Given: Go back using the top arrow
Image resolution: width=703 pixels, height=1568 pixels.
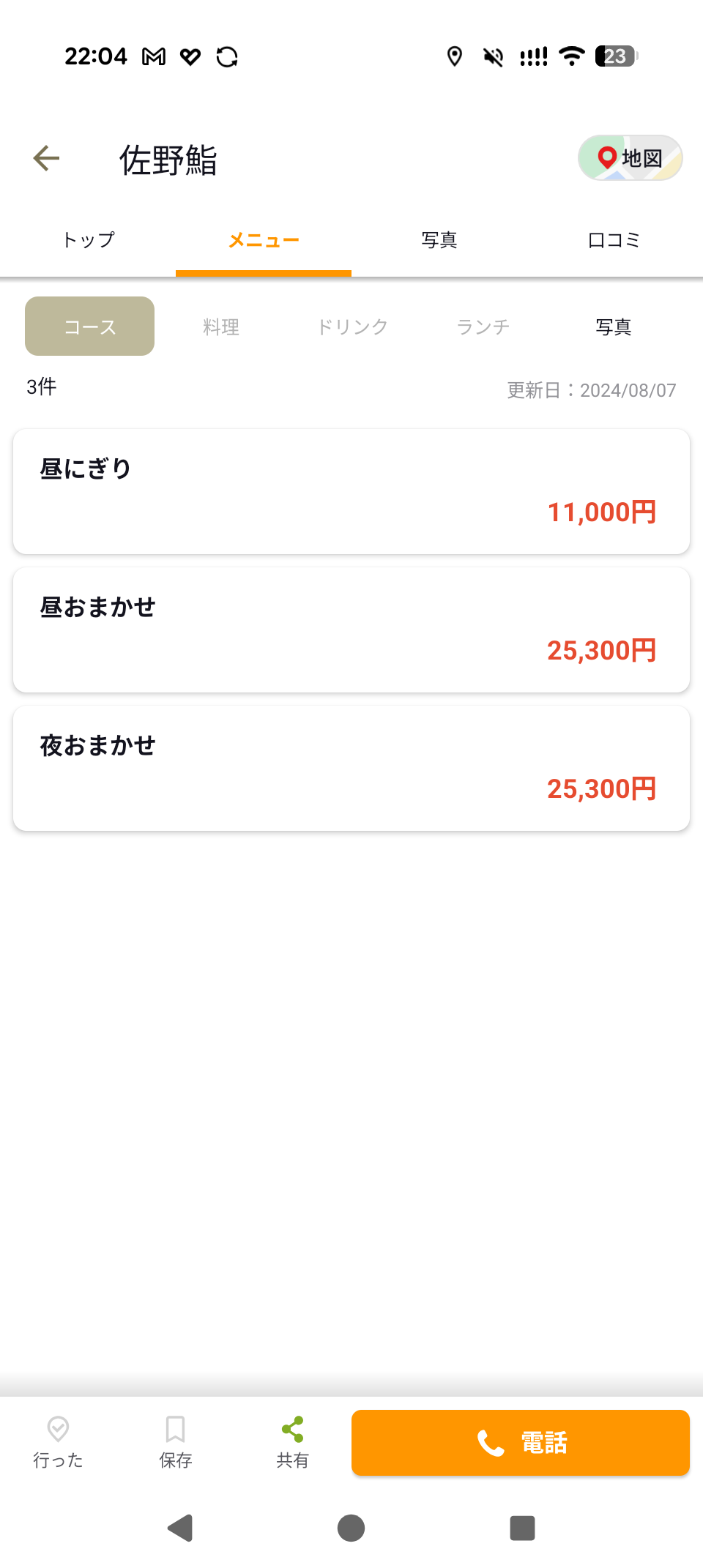Looking at the screenshot, I should [x=46, y=158].
